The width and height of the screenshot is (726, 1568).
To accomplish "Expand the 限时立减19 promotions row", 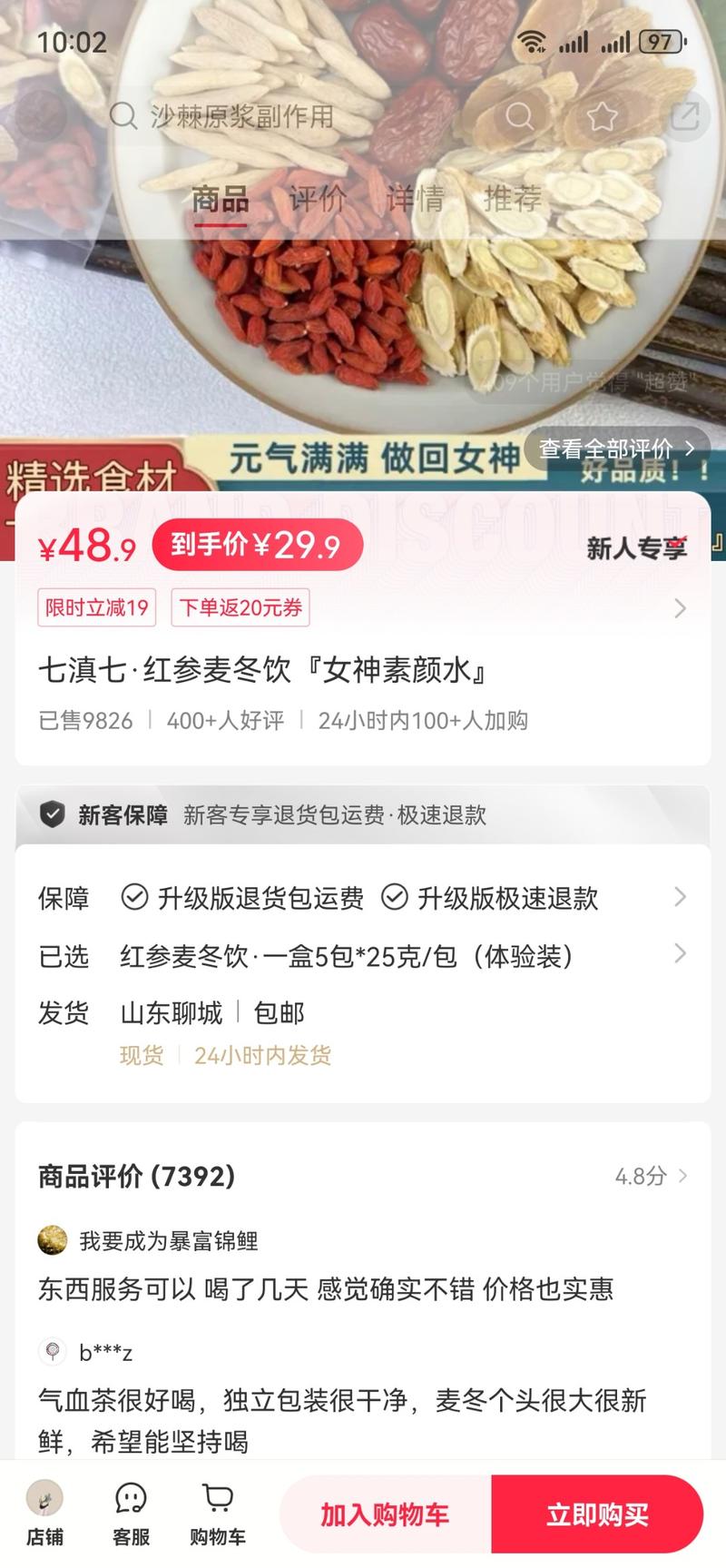I will coord(679,608).
